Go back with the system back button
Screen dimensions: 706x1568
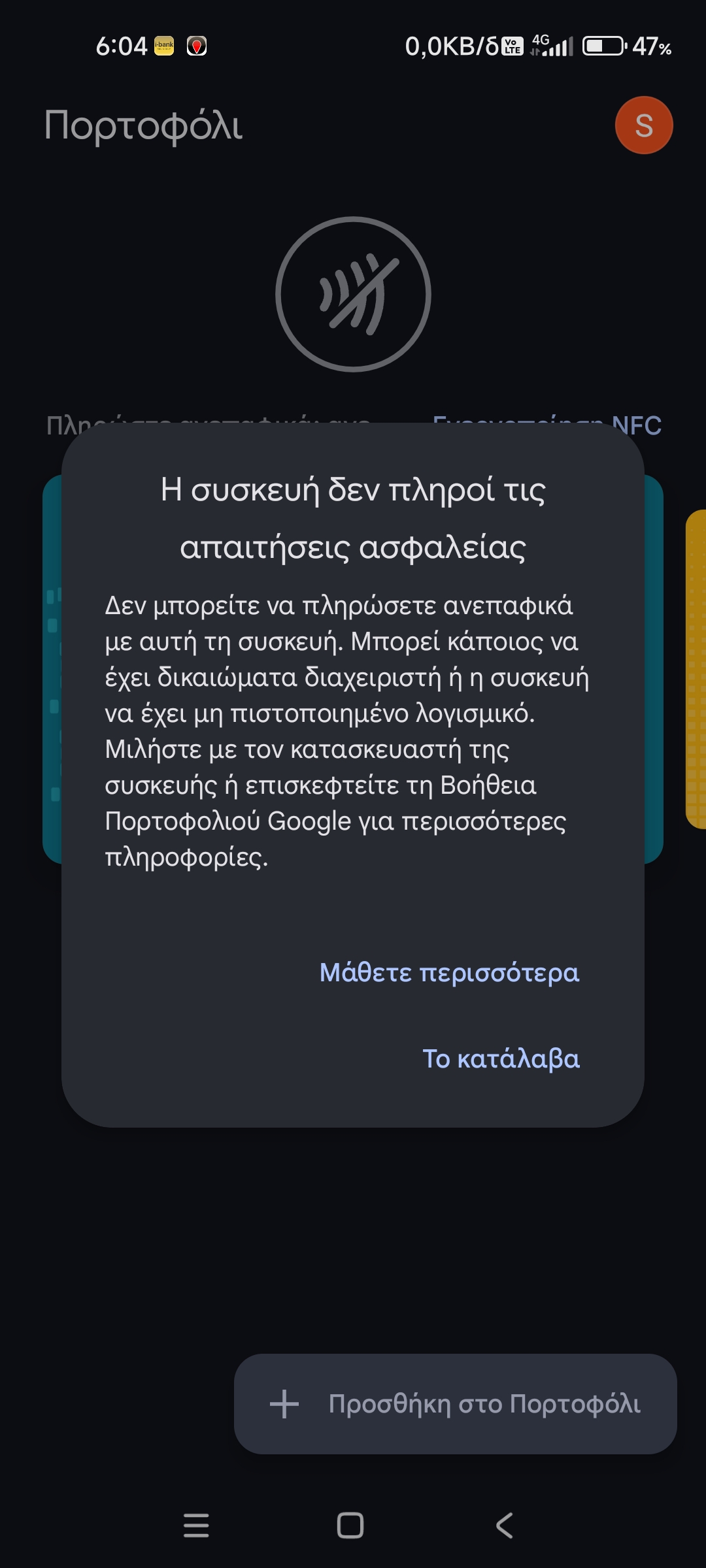tap(504, 1526)
